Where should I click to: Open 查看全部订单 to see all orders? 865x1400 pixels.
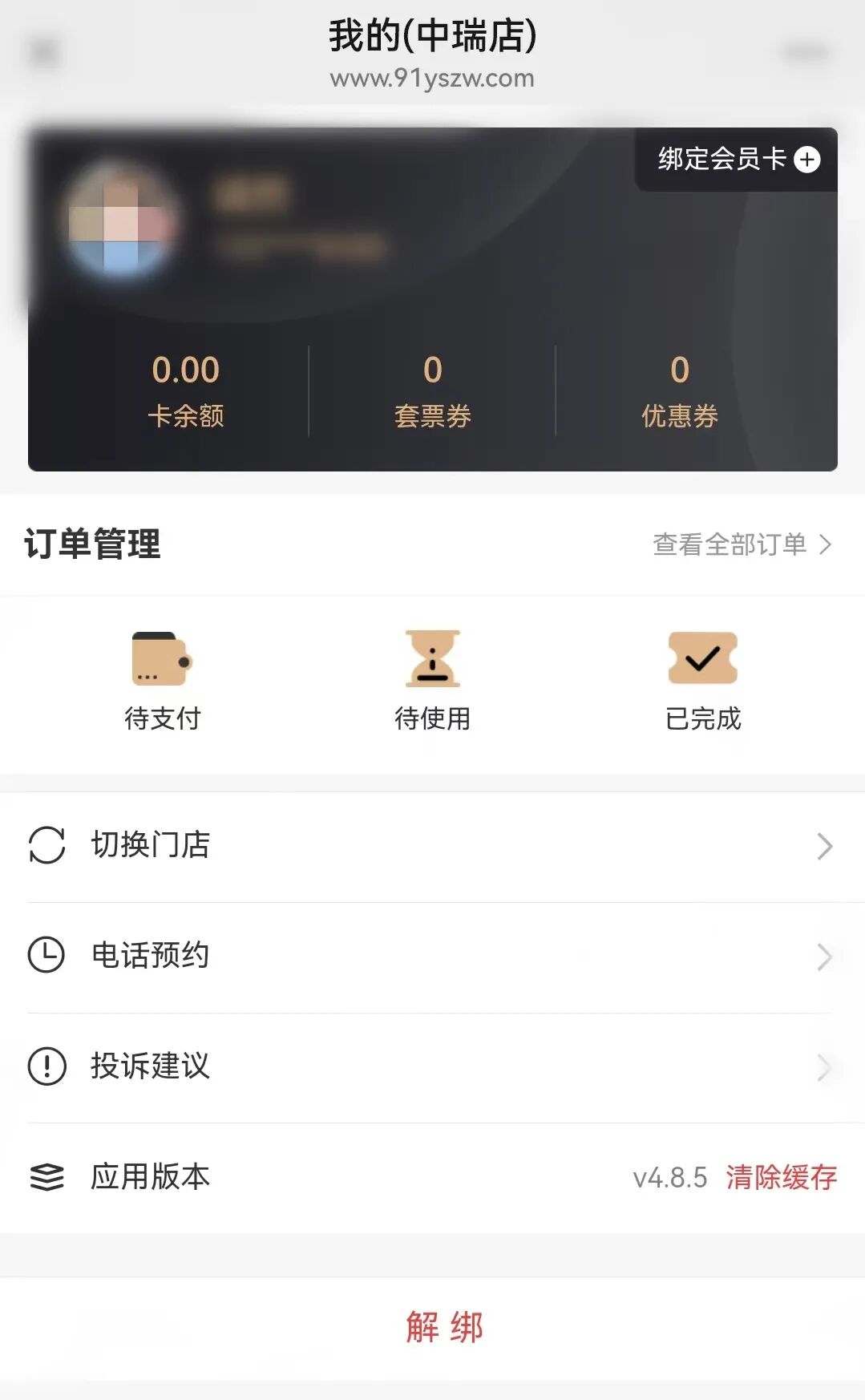pos(742,544)
